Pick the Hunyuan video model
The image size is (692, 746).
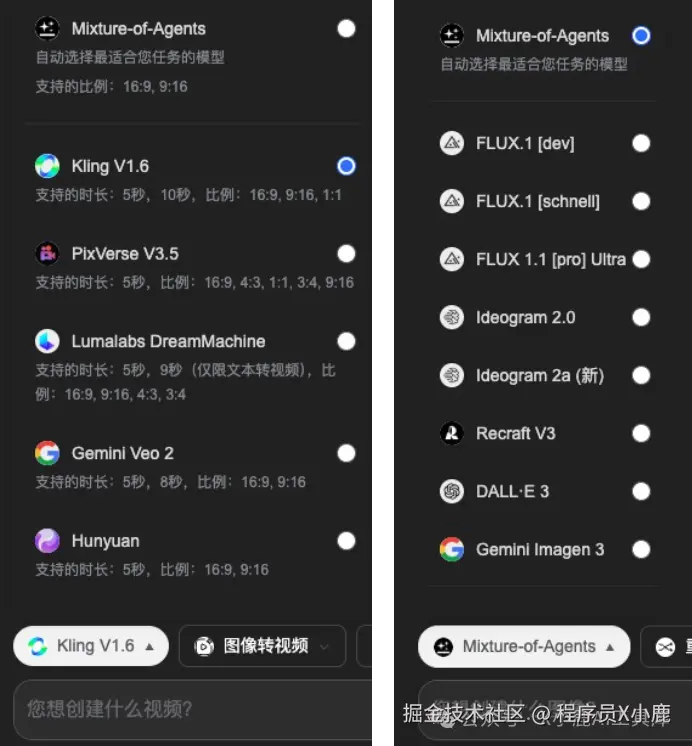(x=346, y=541)
